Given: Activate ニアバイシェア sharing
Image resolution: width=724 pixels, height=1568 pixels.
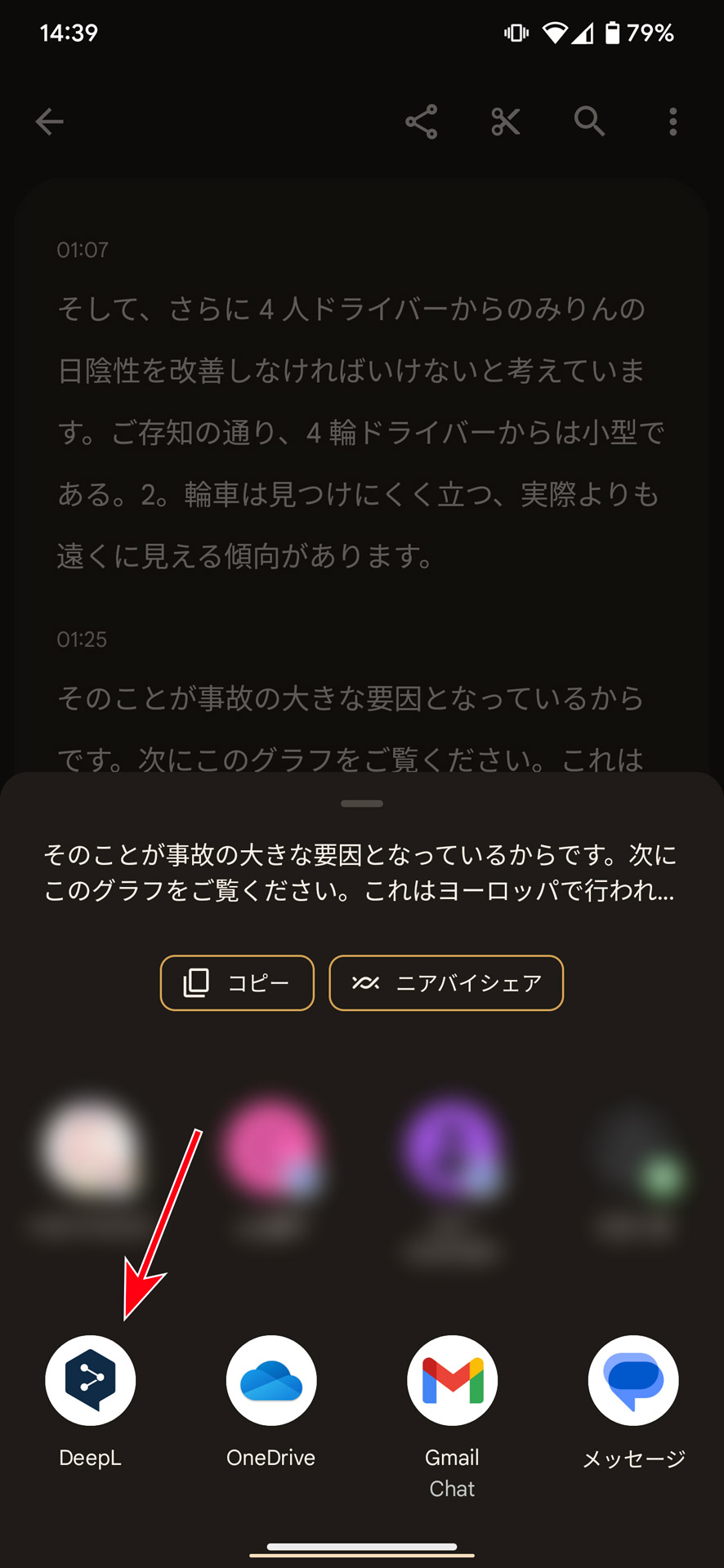Looking at the screenshot, I should pos(445,983).
